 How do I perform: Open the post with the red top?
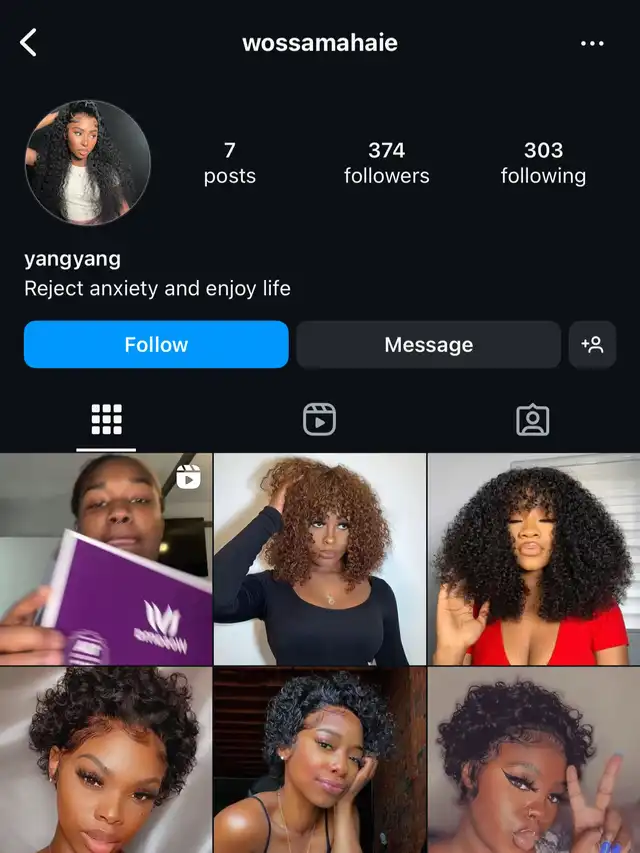click(534, 559)
